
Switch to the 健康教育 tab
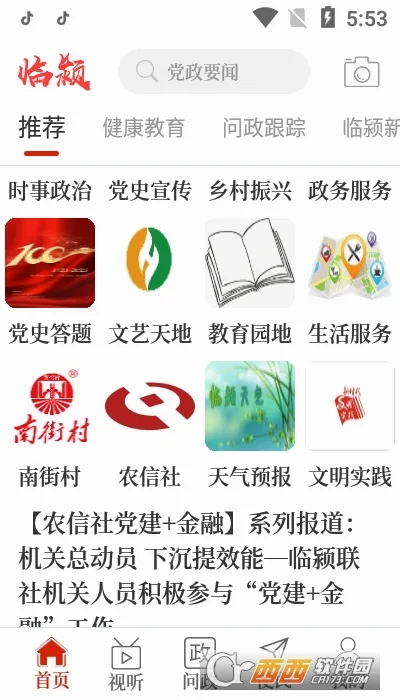pyautogui.click(x=144, y=128)
